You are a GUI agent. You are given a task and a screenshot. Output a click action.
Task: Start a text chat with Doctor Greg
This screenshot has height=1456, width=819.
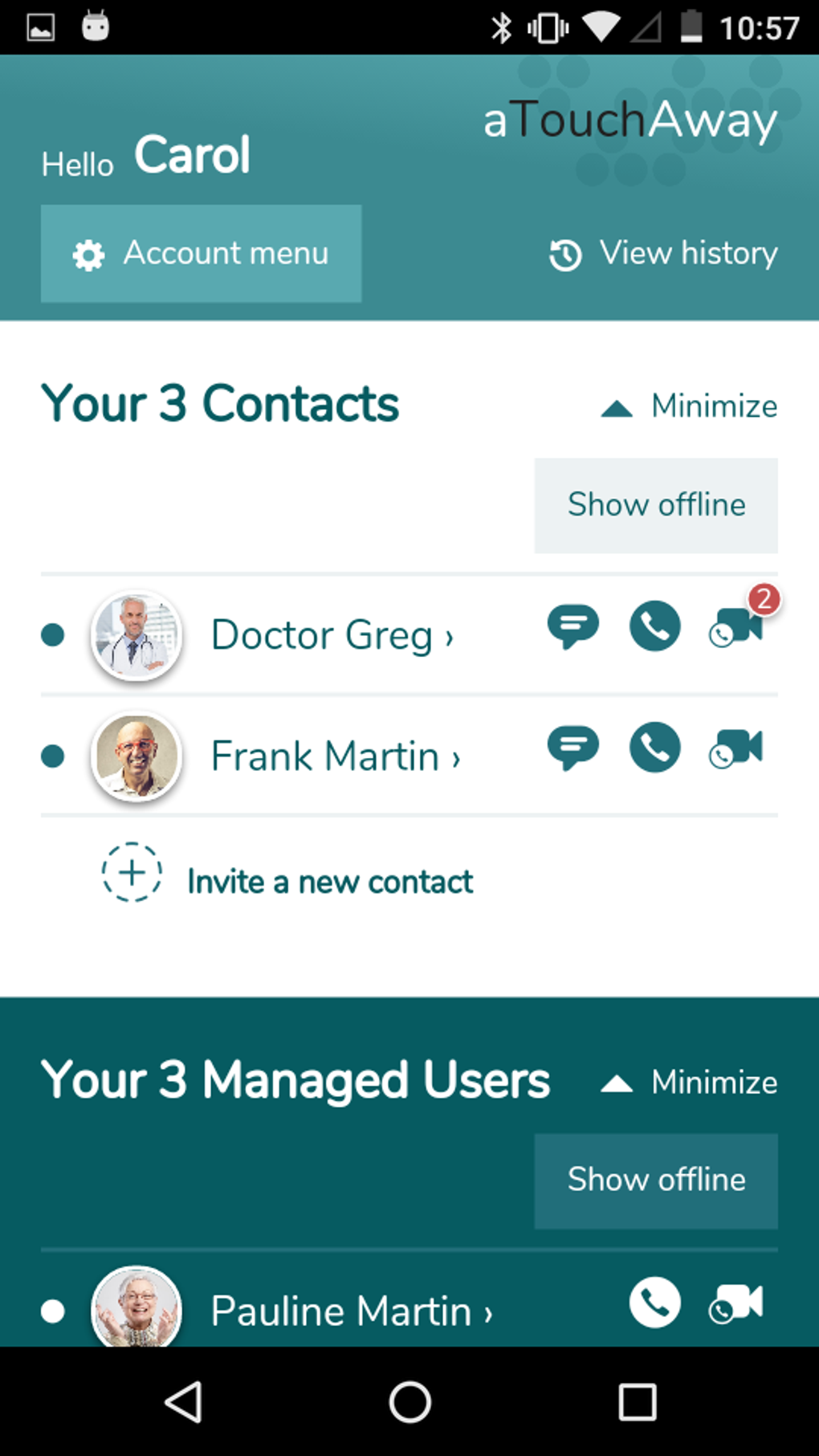point(572,626)
